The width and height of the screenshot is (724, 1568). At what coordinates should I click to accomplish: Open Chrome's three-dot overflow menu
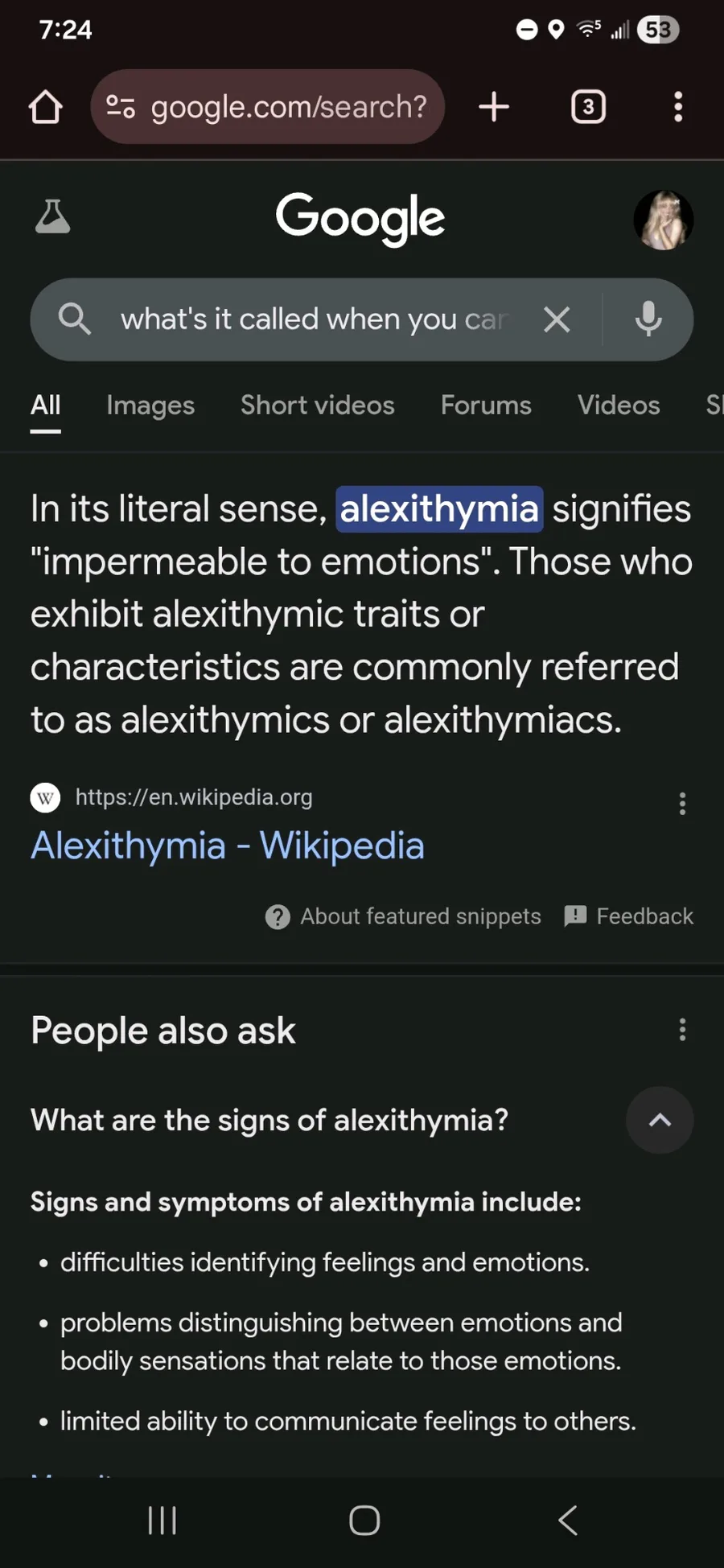pos(678,106)
